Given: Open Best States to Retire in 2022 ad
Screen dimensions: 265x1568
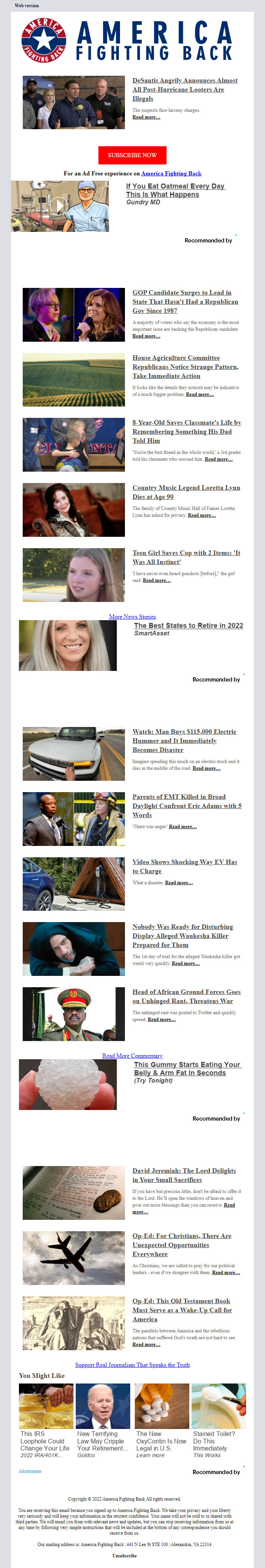Looking at the screenshot, I should point(188,625).
